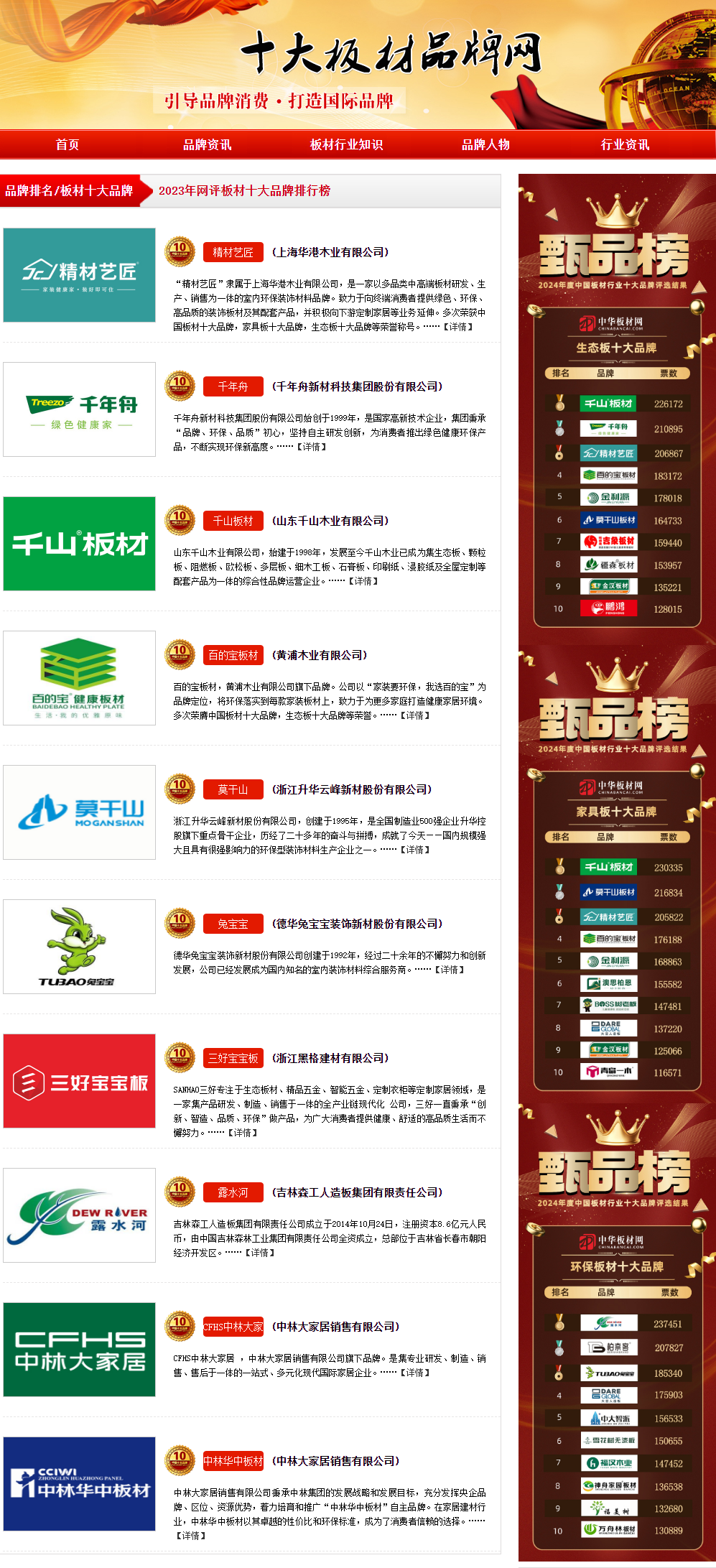Screen dimensions: 716x1568
Task: Select the 行业资讯 tab
Action: (625, 144)
